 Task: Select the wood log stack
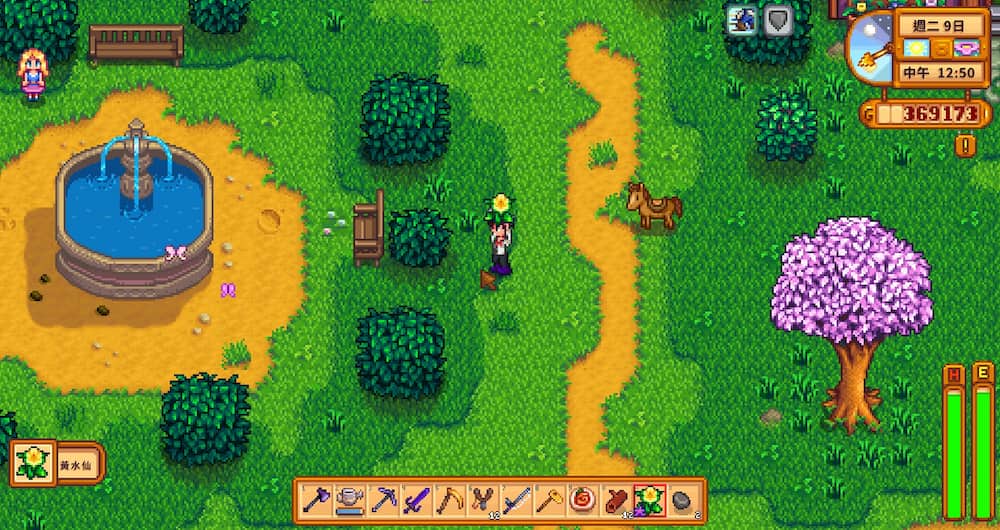coord(614,497)
